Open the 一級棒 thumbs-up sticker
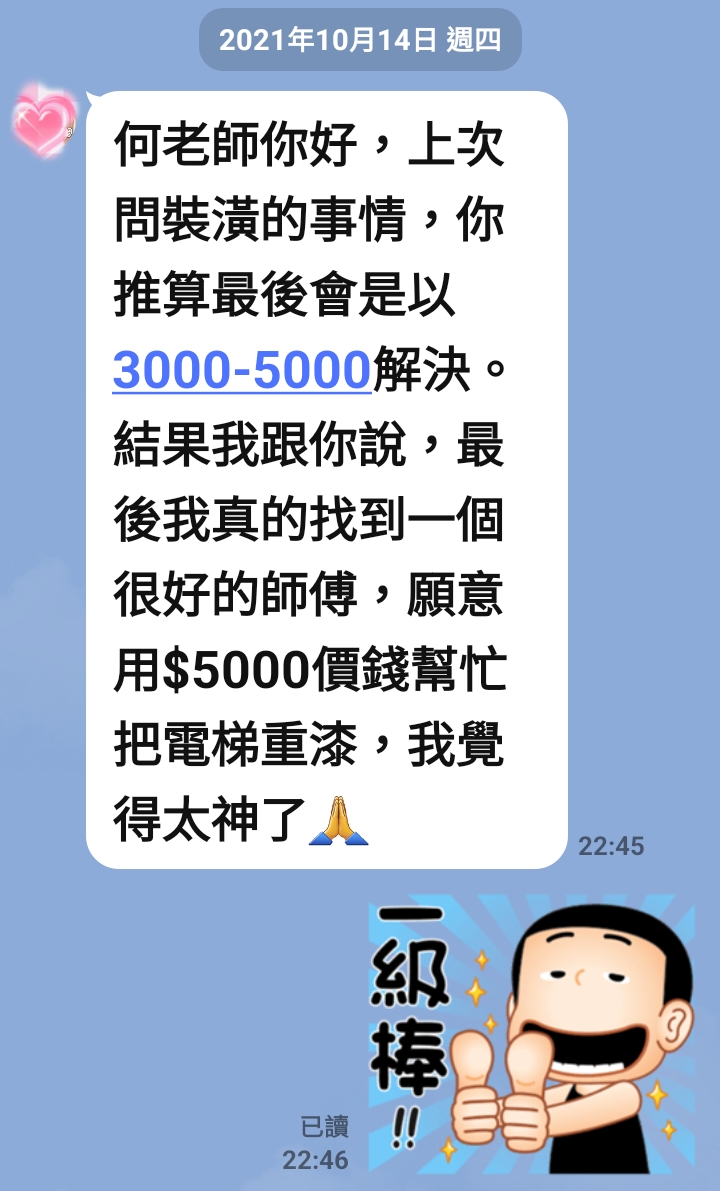This screenshot has height=1191, width=720. click(530, 1030)
